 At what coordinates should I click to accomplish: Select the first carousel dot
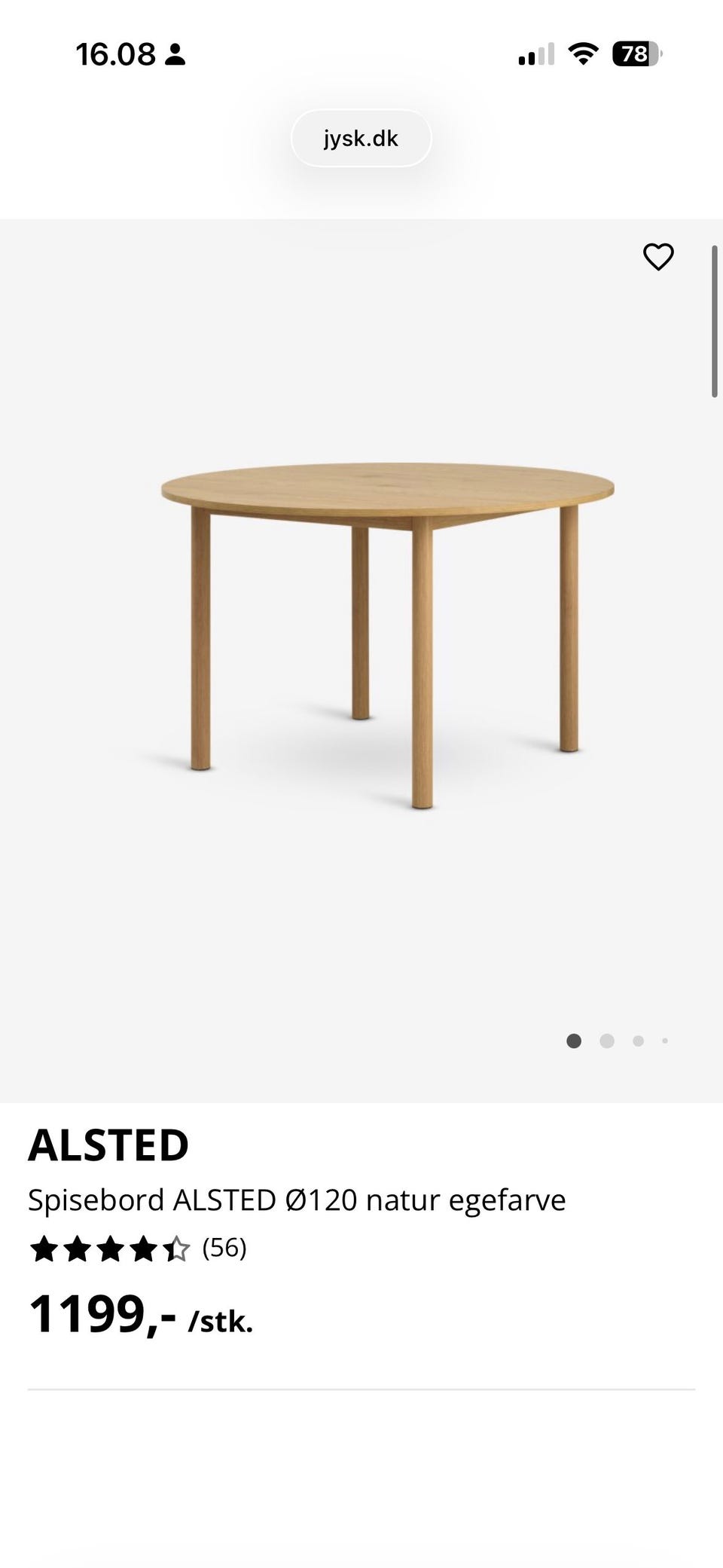point(573,1041)
